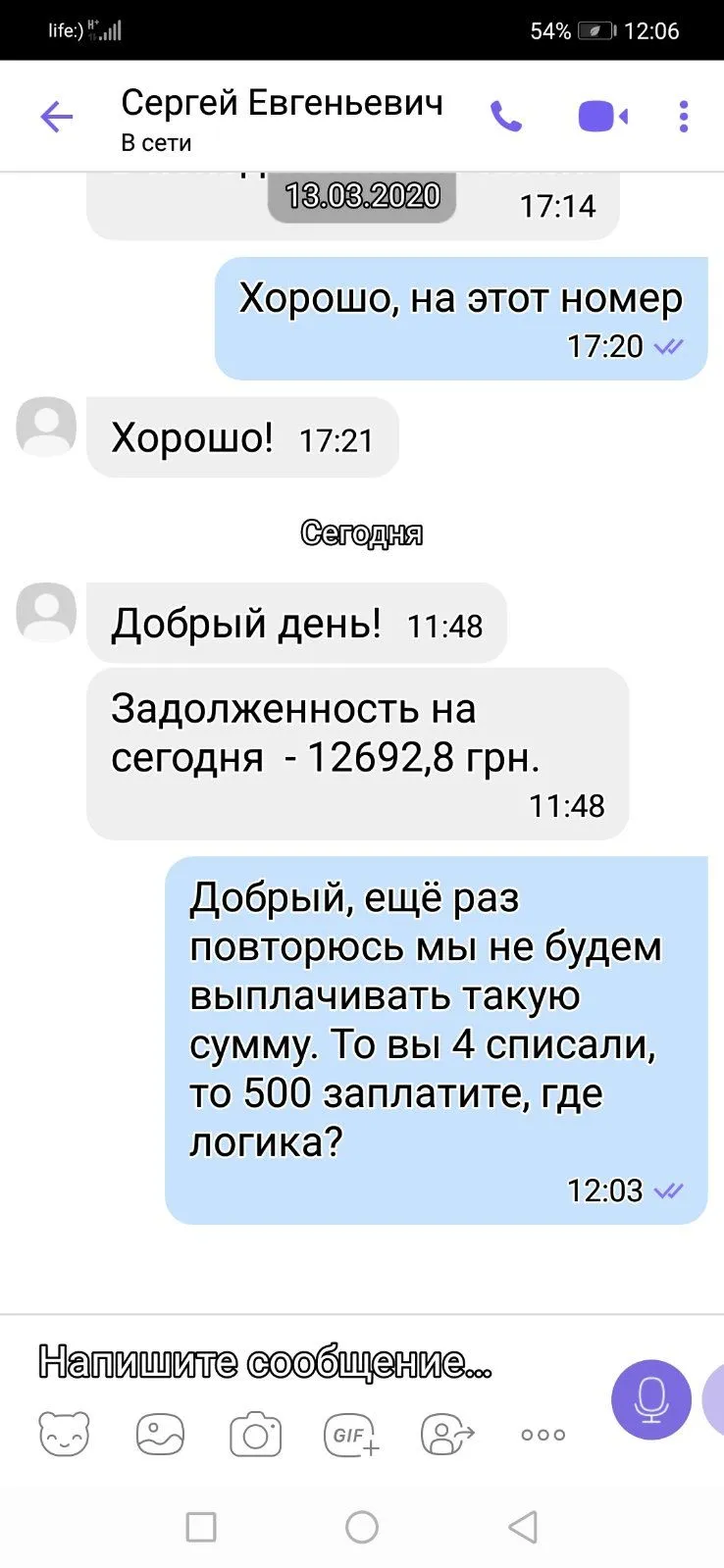Open the three-dot overflow menu

684,117
